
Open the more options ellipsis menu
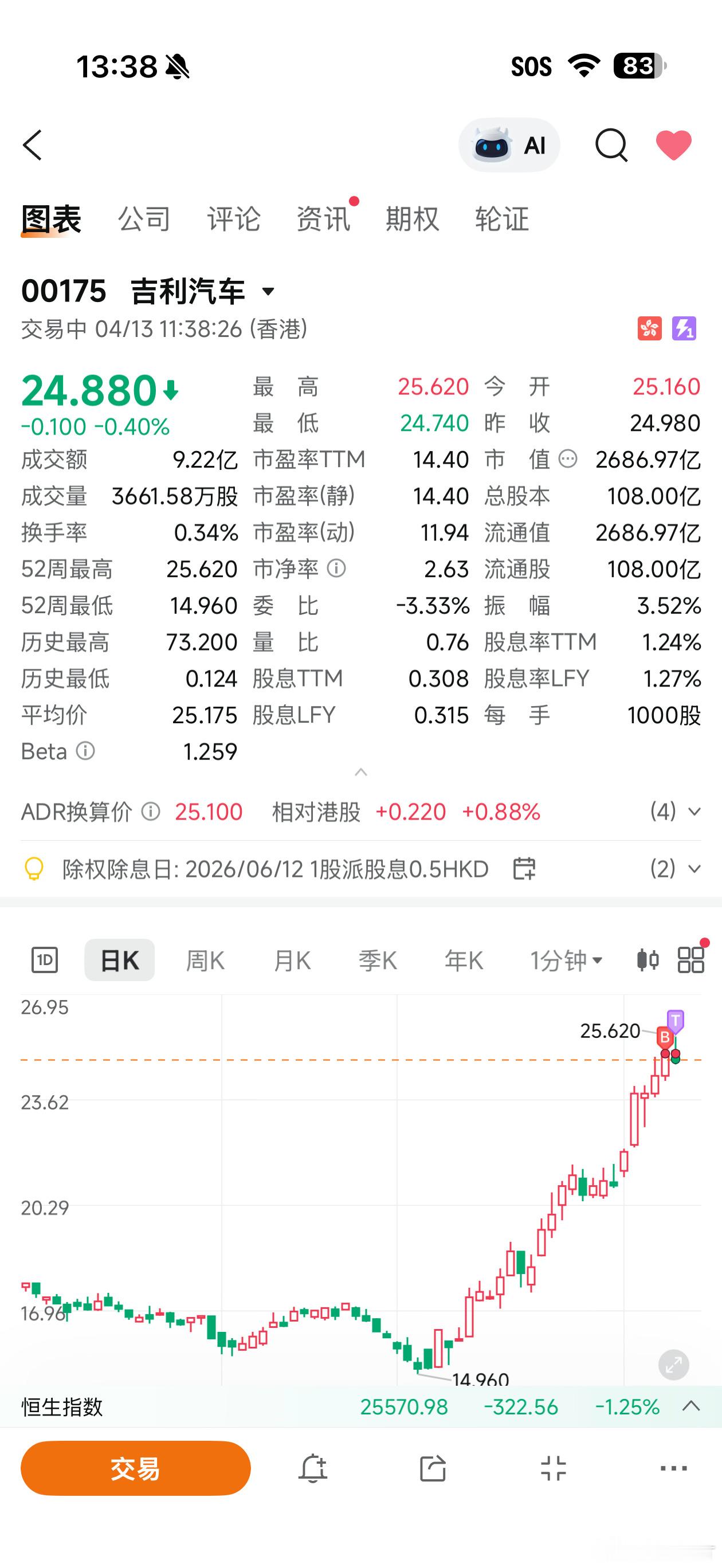(x=672, y=1468)
